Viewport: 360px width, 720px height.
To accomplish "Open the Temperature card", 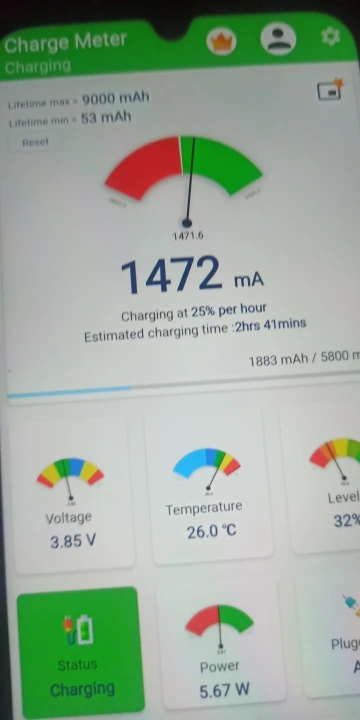I will (208, 485).
